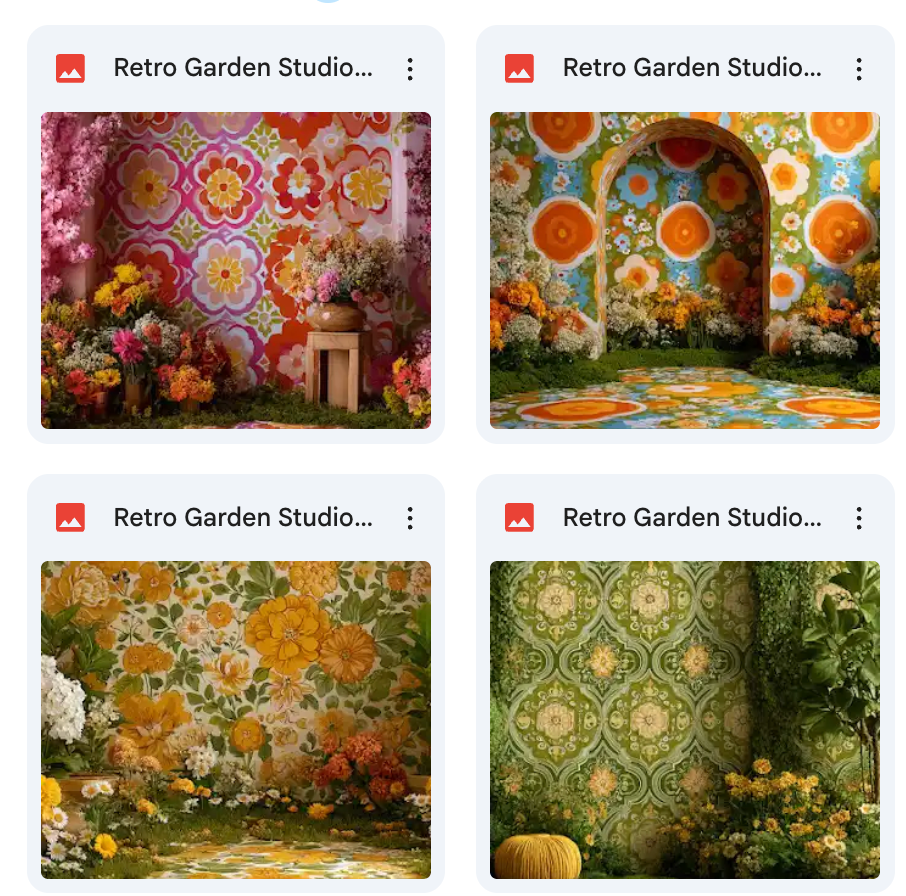
Task: Open the pink floral wallpaper image file
Action: click(236, 270)
